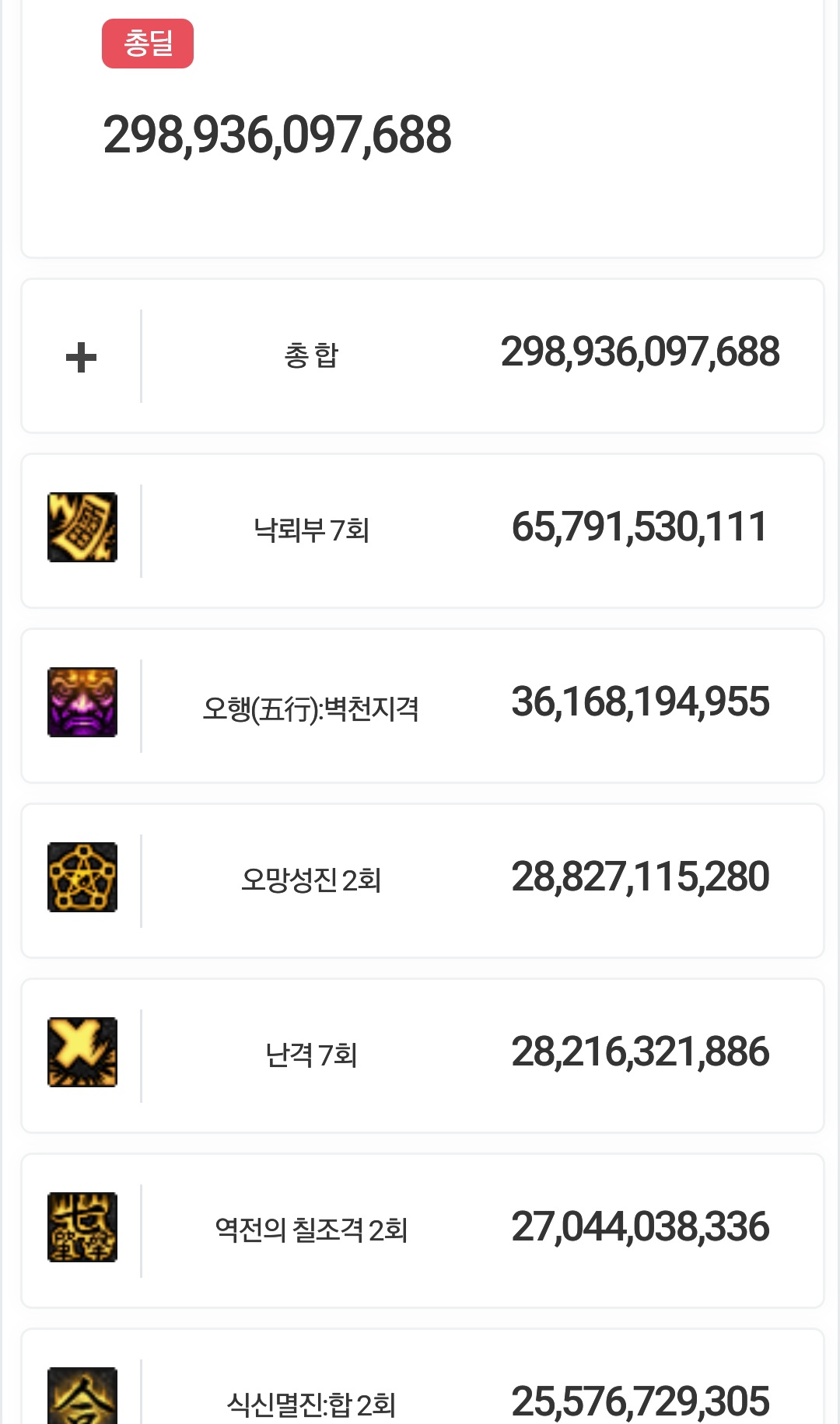Screen dimensions: 840x1424
Task: Select the 오망성진 2회 skill row
Action: click(x=422, y=880)
